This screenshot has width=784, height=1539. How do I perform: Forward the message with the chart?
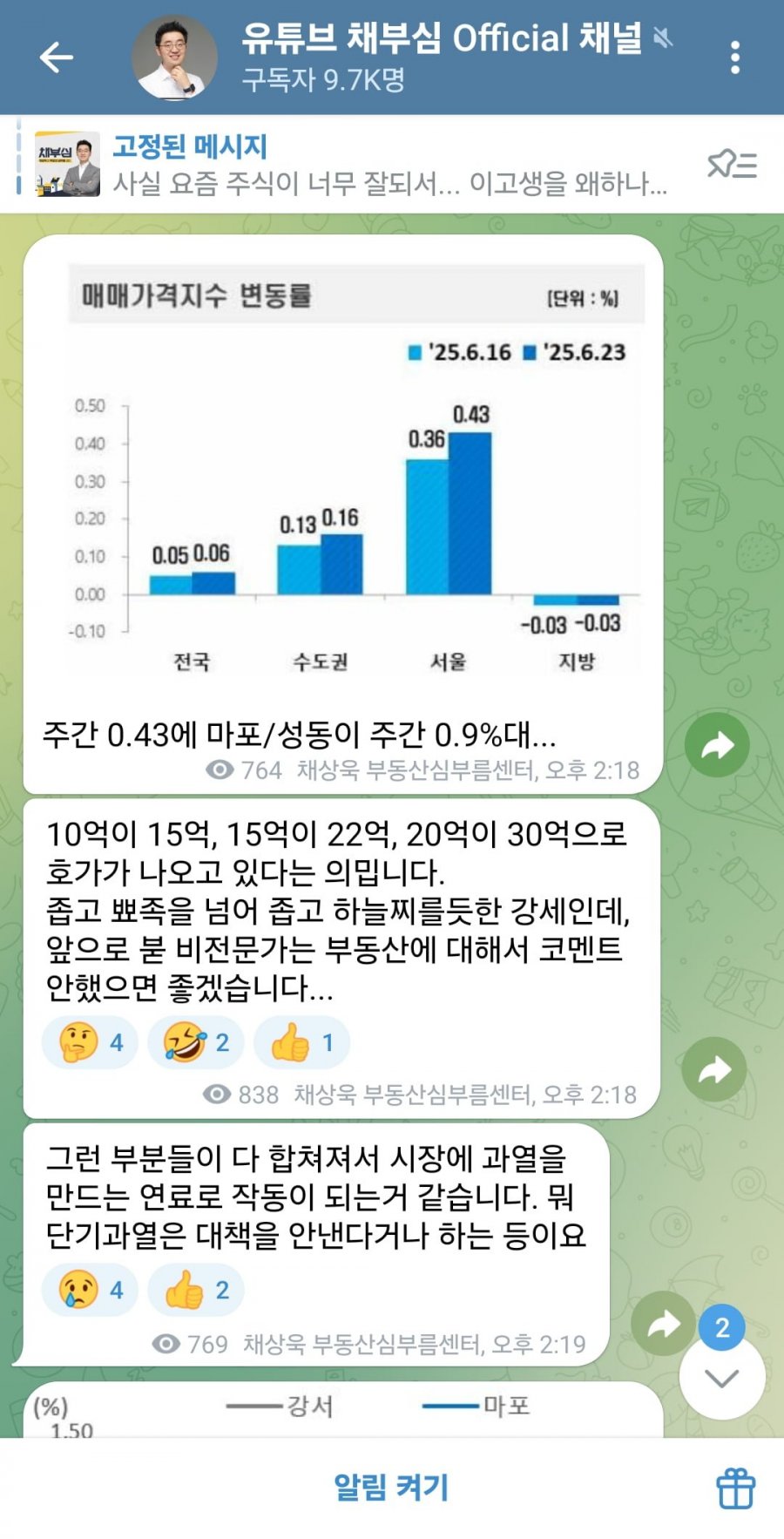point(717,745)
